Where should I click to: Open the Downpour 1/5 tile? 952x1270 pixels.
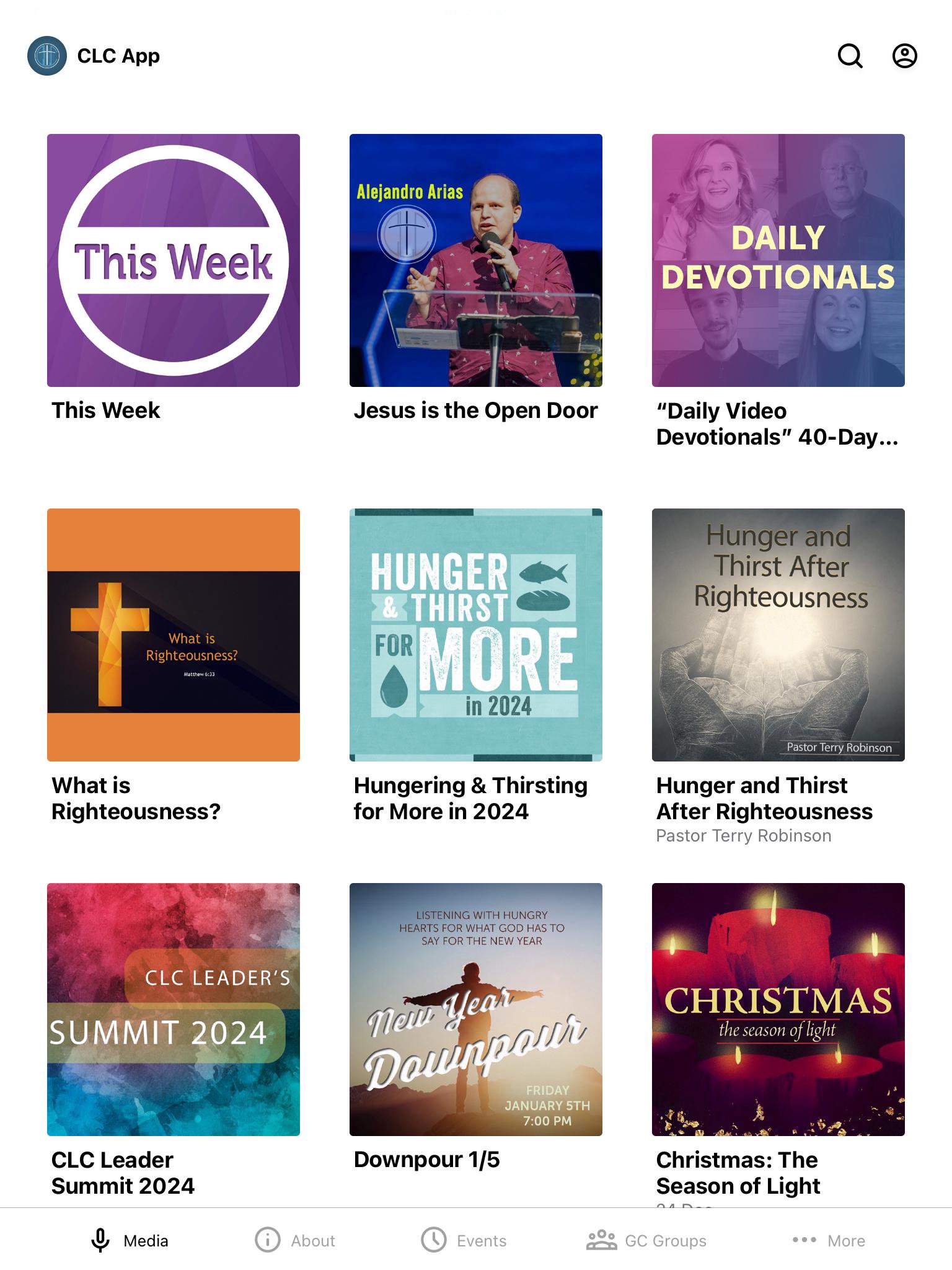476,1010
